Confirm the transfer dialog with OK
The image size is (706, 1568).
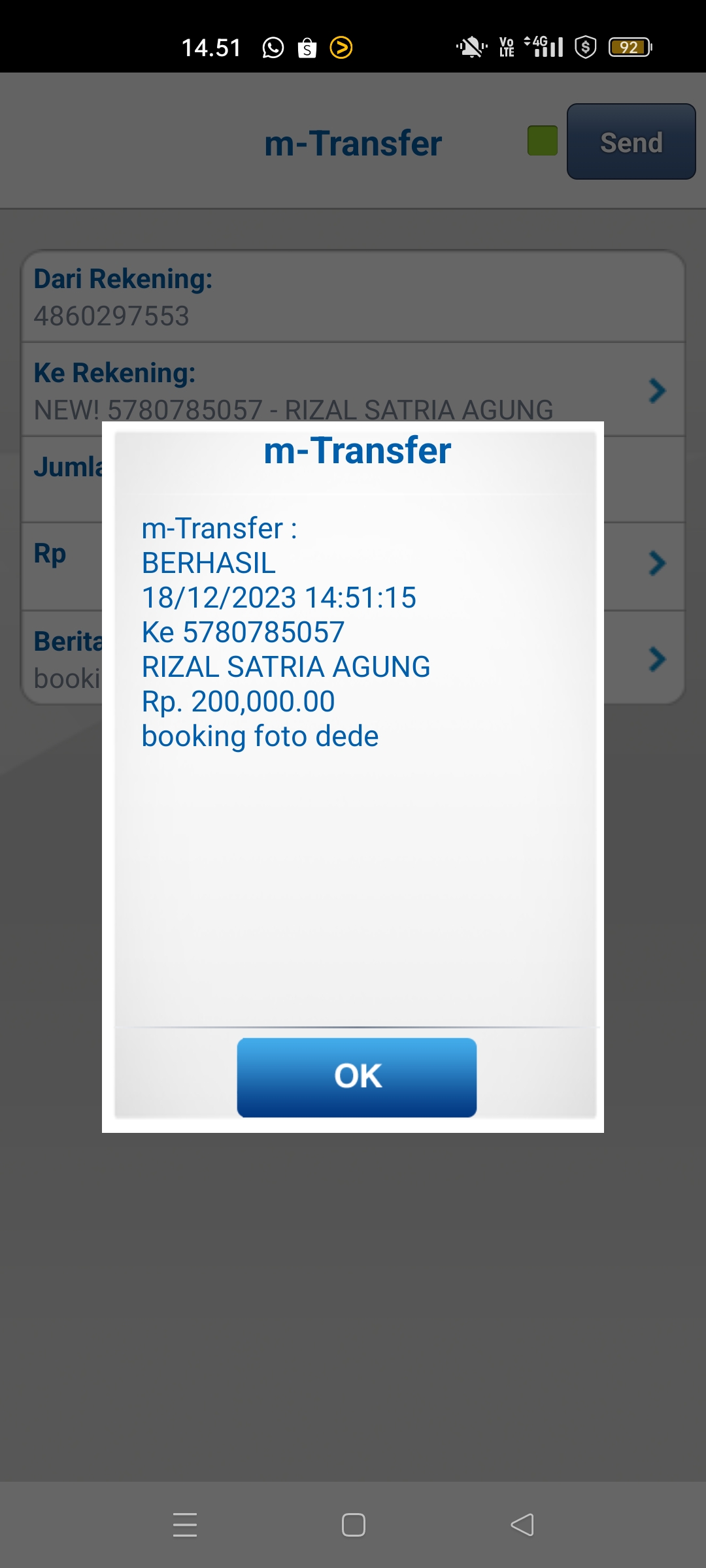356,1077
